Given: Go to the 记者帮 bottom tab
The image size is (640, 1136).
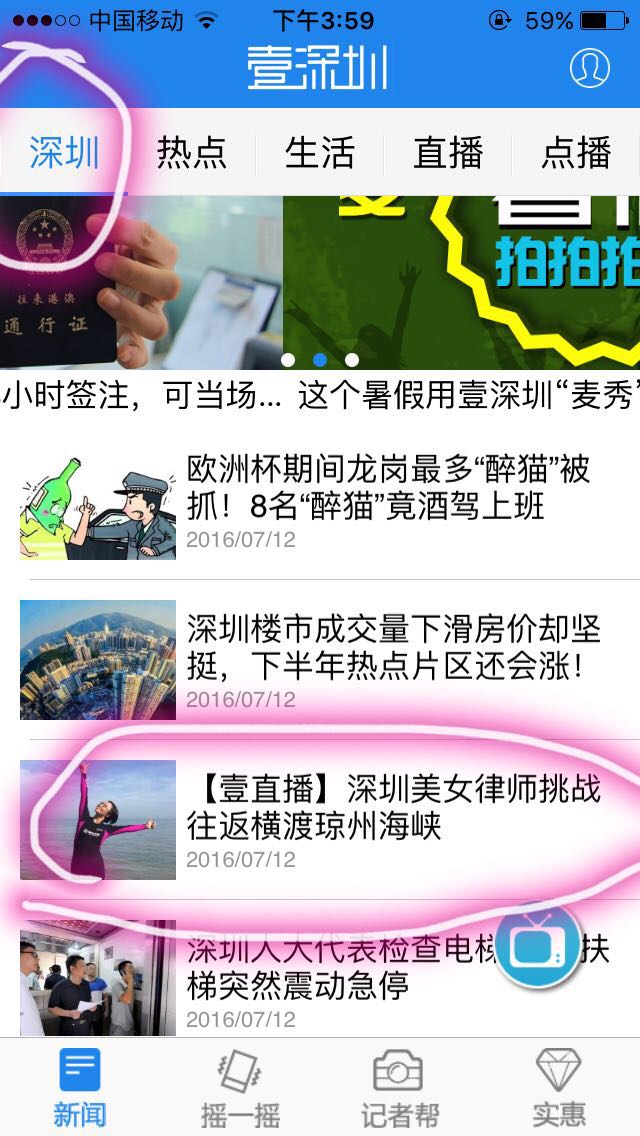Looking at the screenshot, I should coord(398,1087).
